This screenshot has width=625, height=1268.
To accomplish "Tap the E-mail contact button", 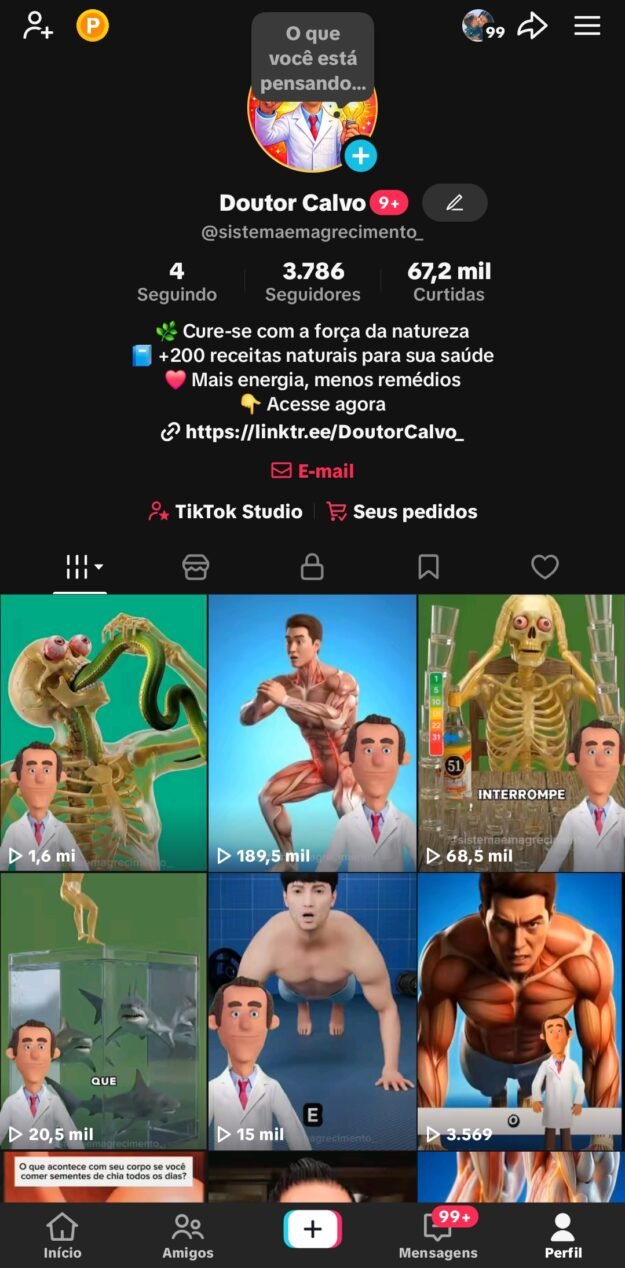I will coord(312,470).
